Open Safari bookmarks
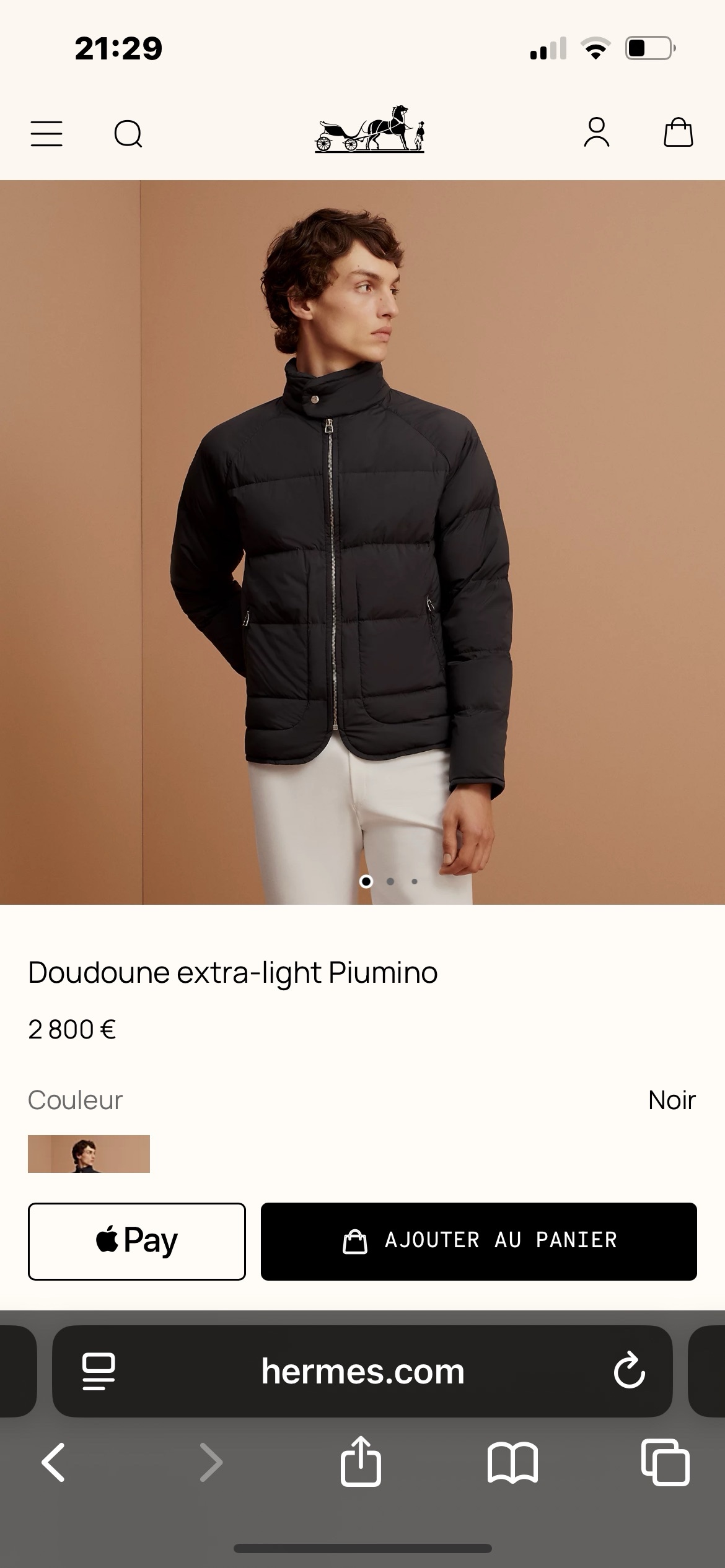The image size is (725, 1568). click(512, 1463)
